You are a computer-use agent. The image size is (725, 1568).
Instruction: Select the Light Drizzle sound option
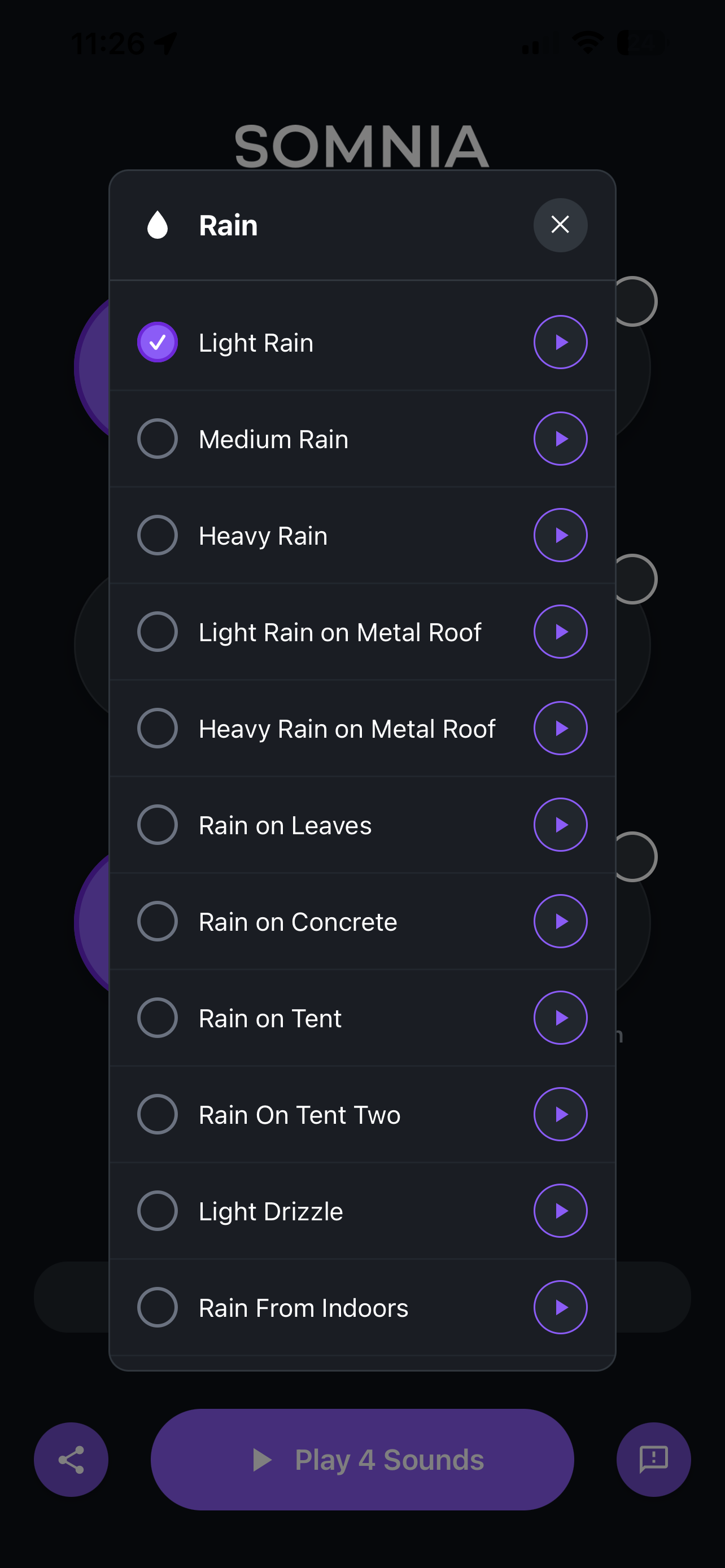157,1210
